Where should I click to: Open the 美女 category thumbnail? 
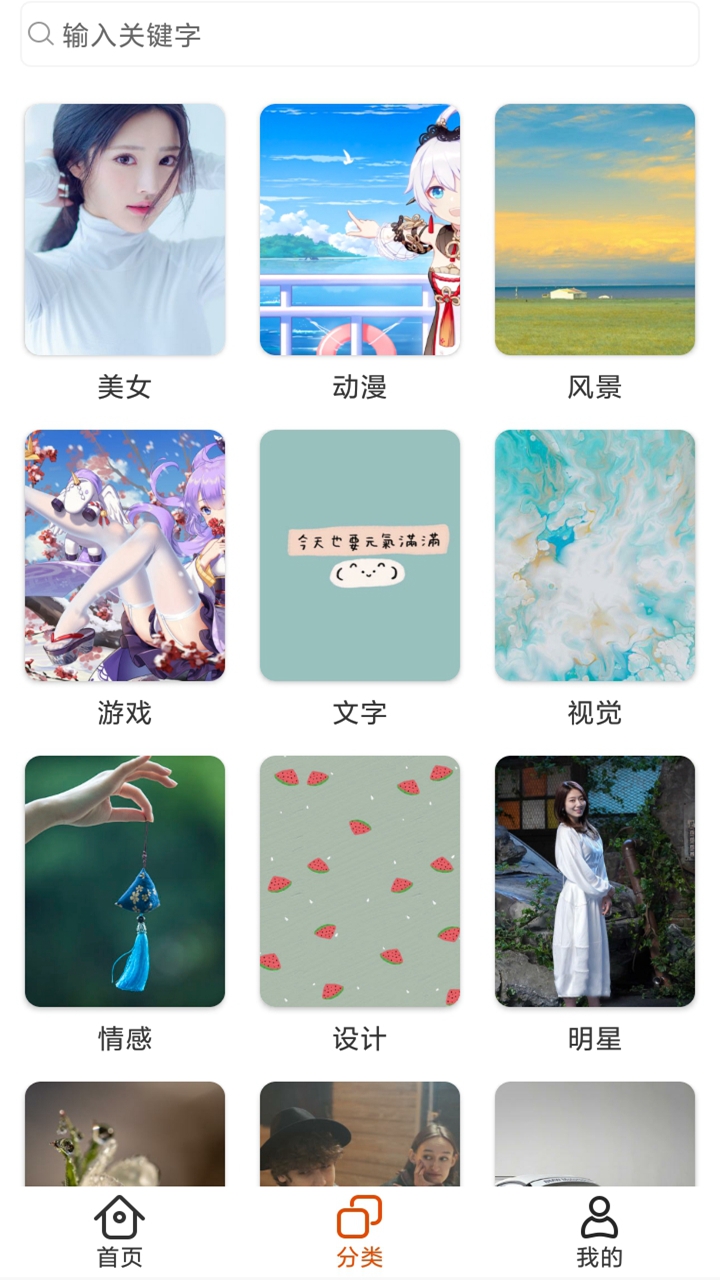tap(123, 229)
